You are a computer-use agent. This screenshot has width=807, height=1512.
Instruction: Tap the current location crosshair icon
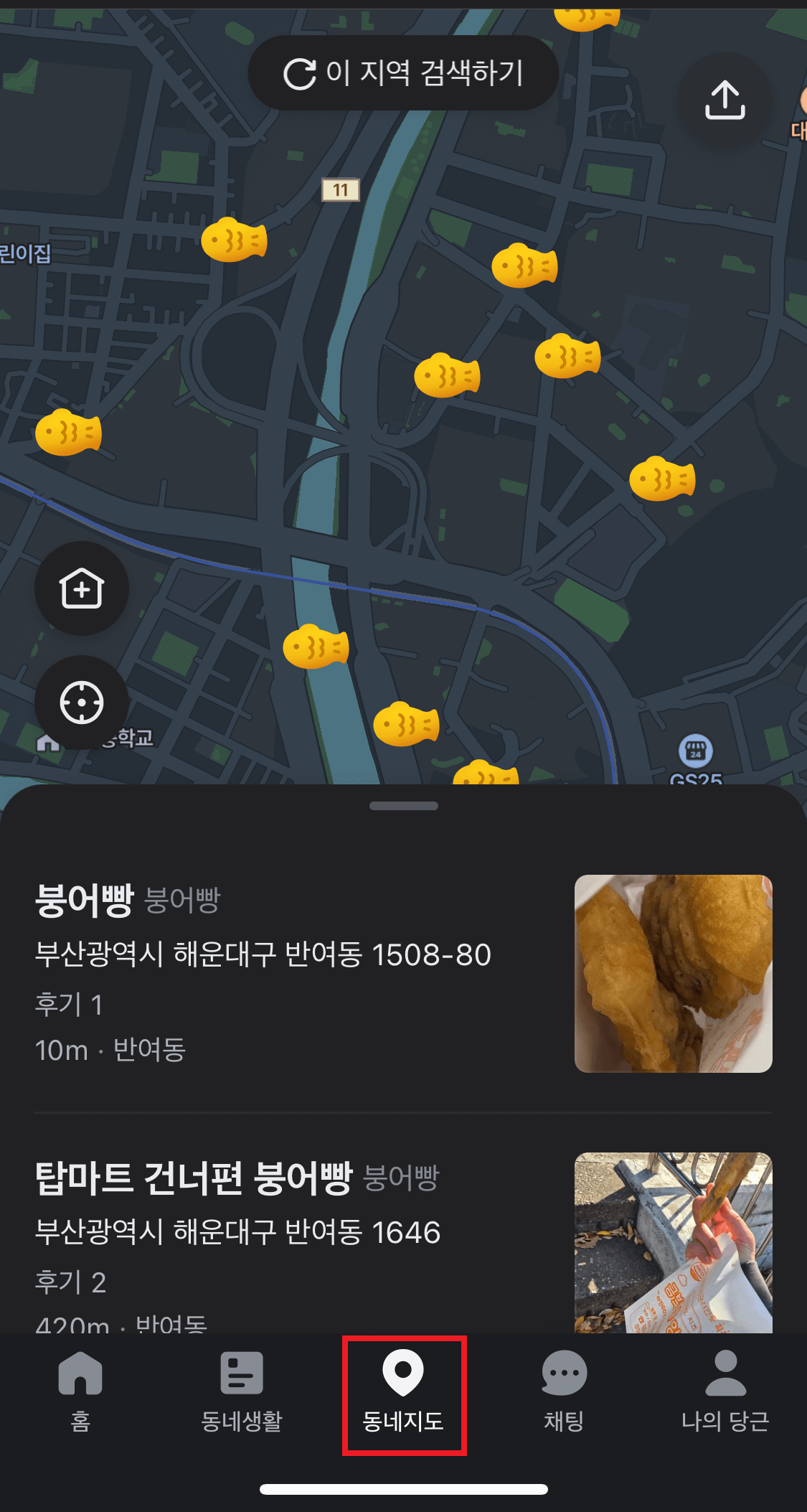click(x=81, y=704)
